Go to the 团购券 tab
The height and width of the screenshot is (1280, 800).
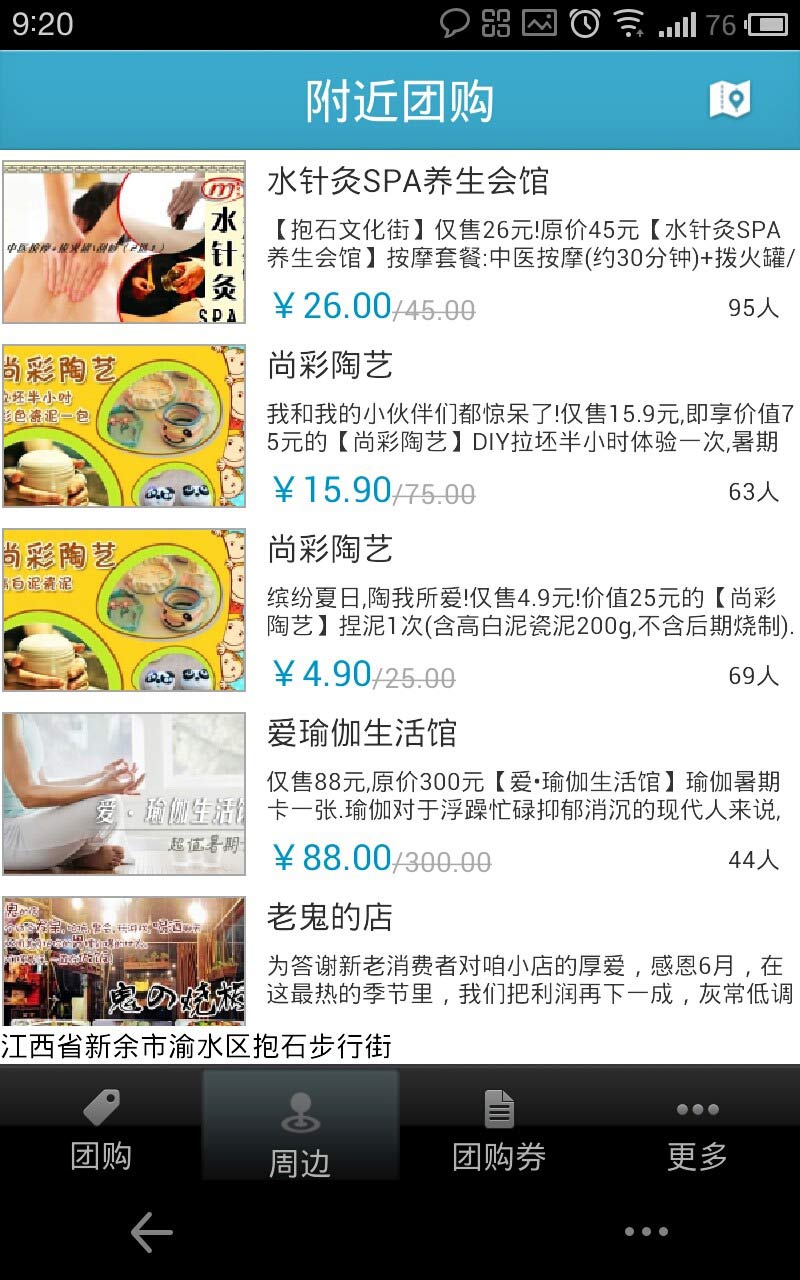(499, 1129)
